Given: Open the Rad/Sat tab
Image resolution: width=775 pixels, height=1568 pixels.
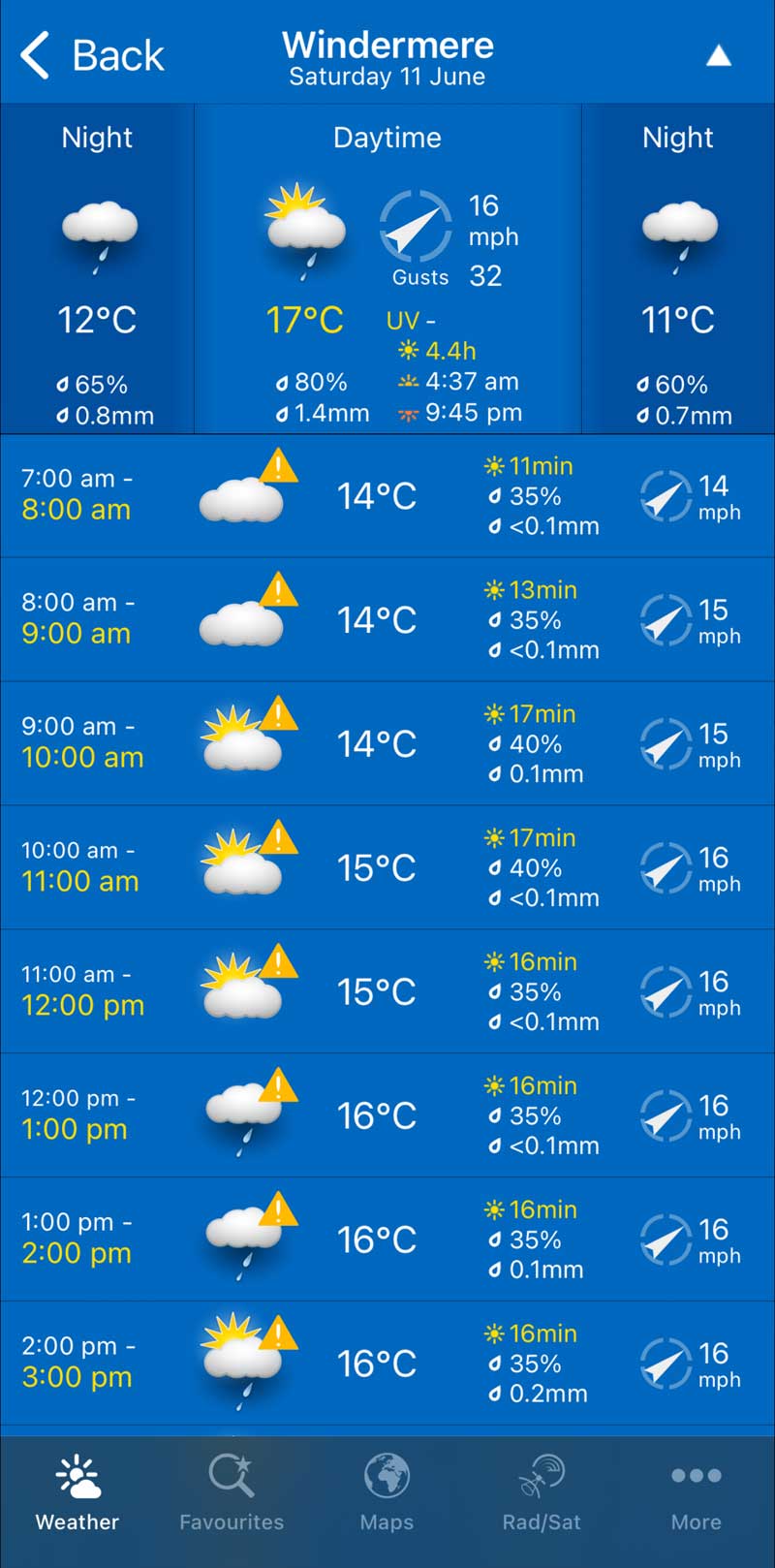Looking at the screenshot, I should [542, 1493].
